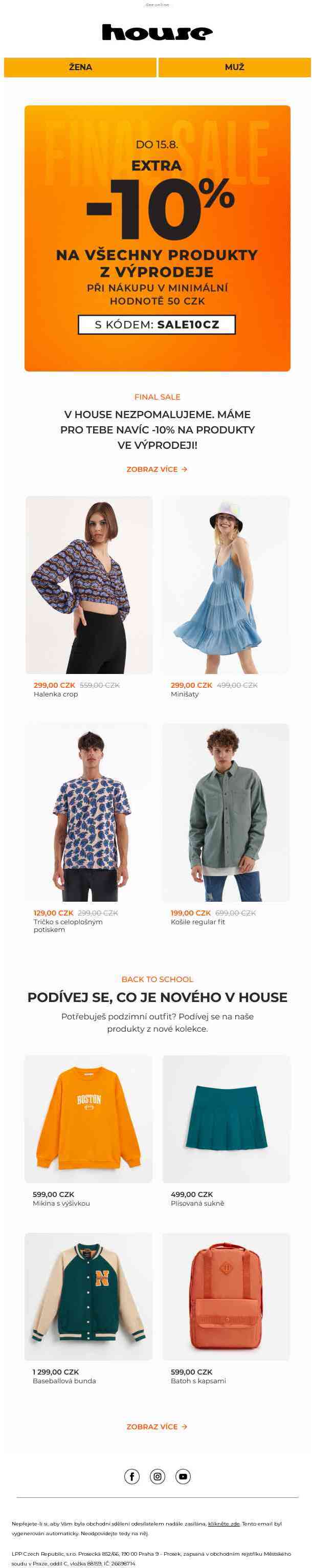The height and width of the screenshot is (1568, 312).
Task: View the Minišaty blue dress
Action: (x=226, y=584)
